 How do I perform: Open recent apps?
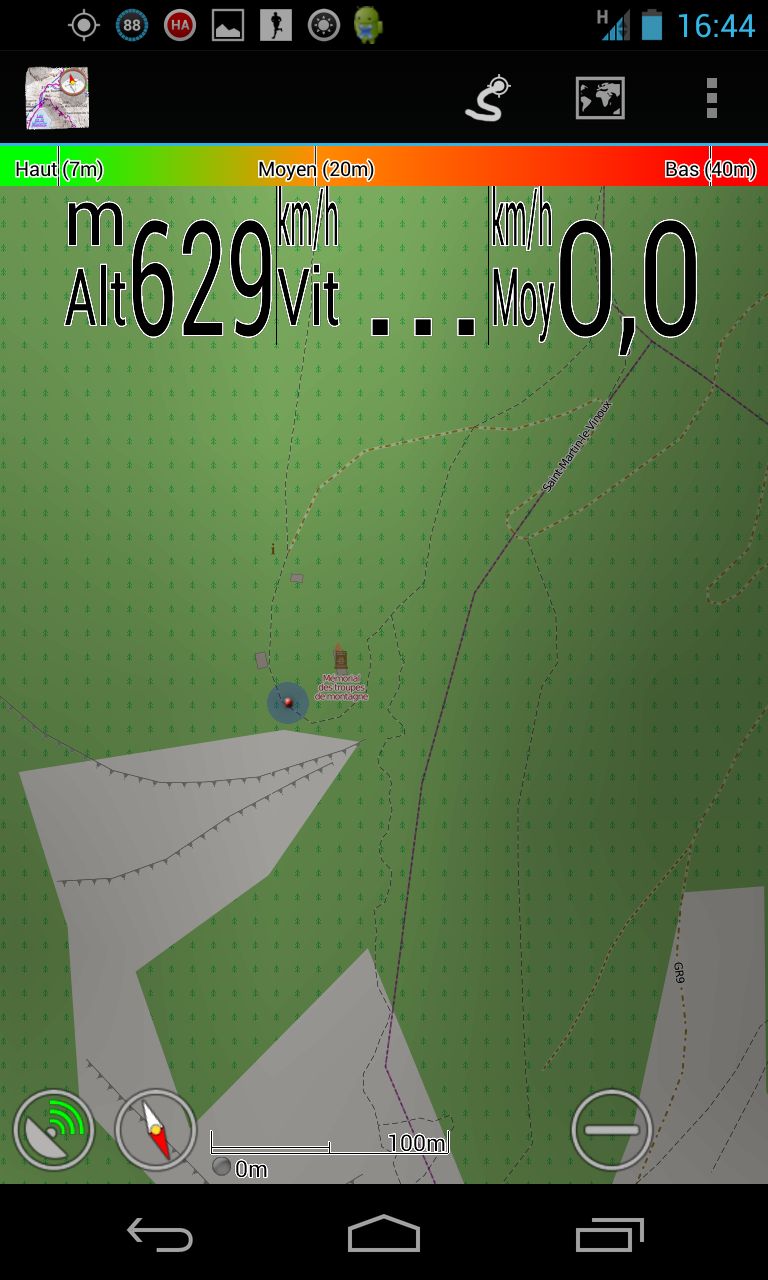[x=610, y=1234]
